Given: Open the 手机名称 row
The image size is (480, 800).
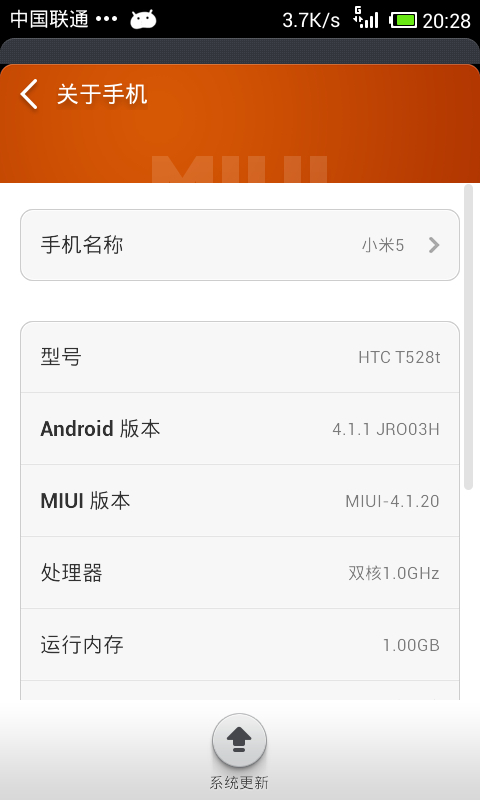Looking at the screenshot, I should coord(240,245).
